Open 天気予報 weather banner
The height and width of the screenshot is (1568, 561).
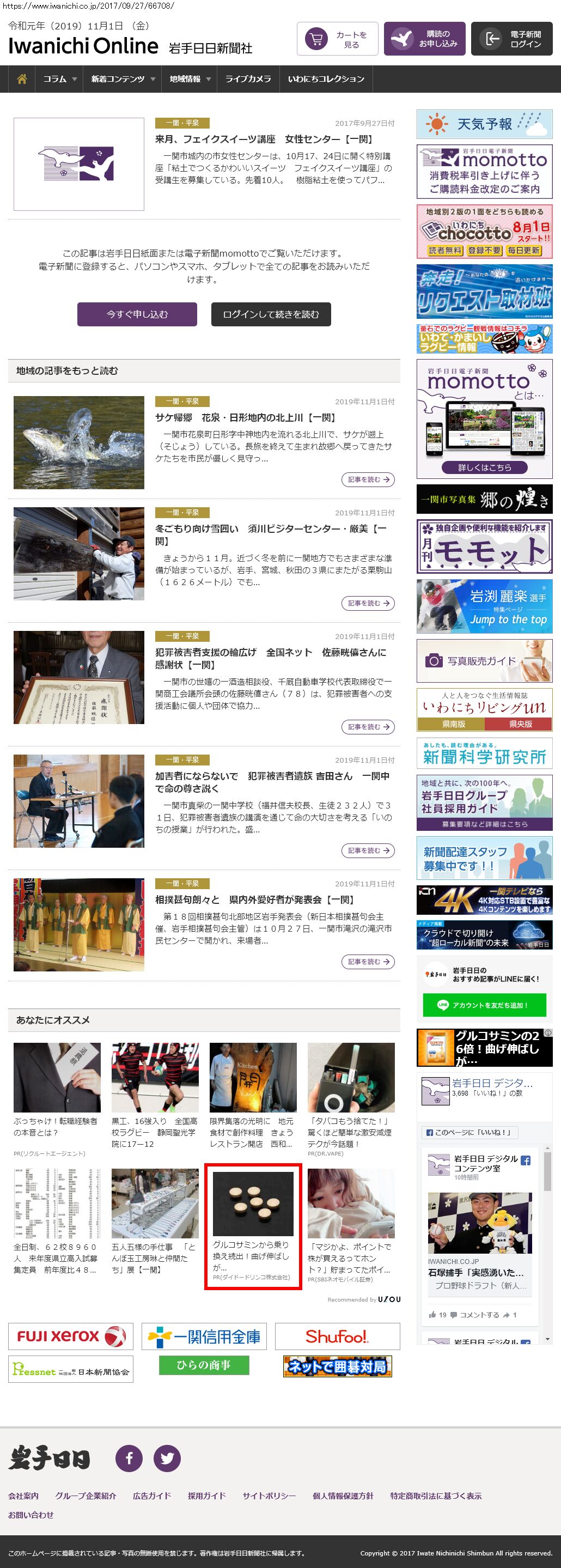484,124
